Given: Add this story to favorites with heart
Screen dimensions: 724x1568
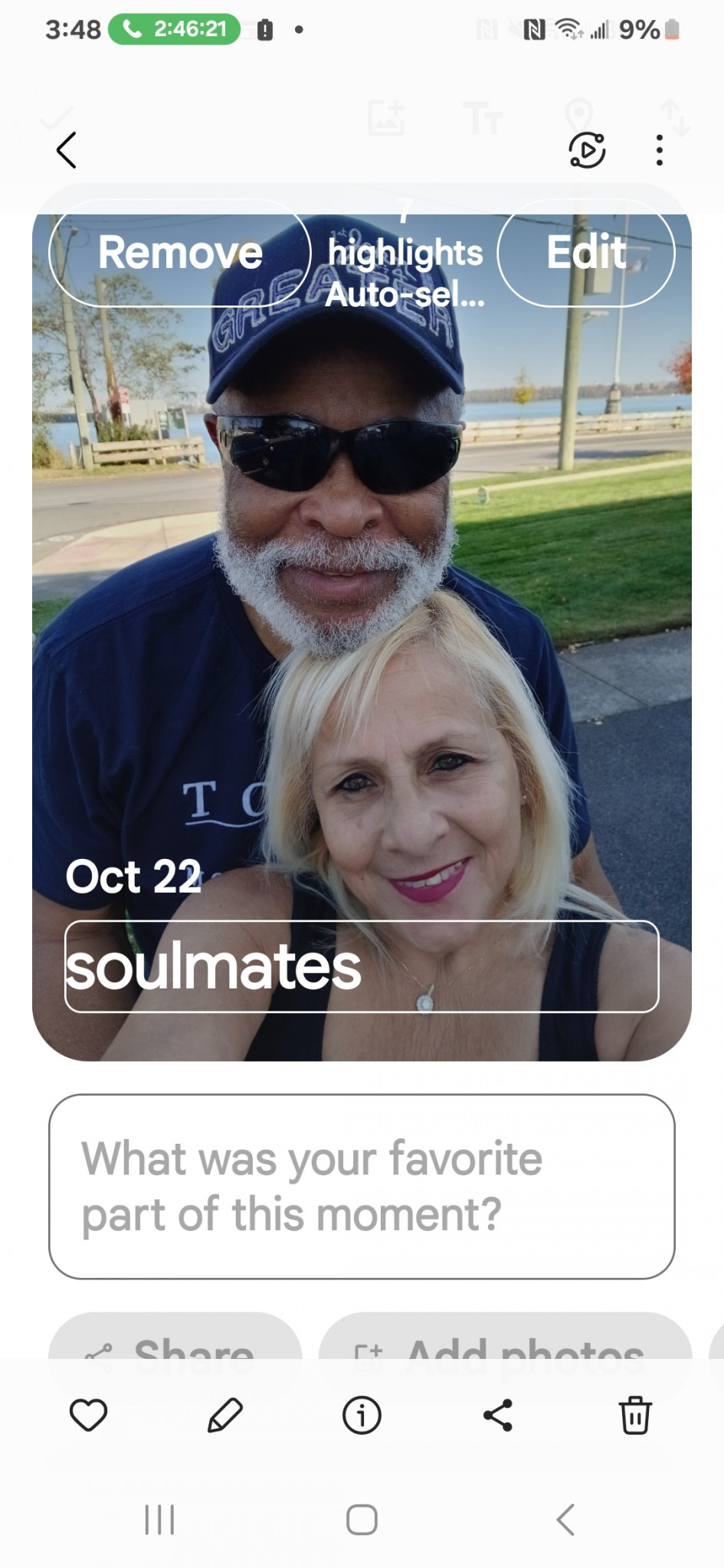Looking at the screenshot, I should [x=88, y=1415].
